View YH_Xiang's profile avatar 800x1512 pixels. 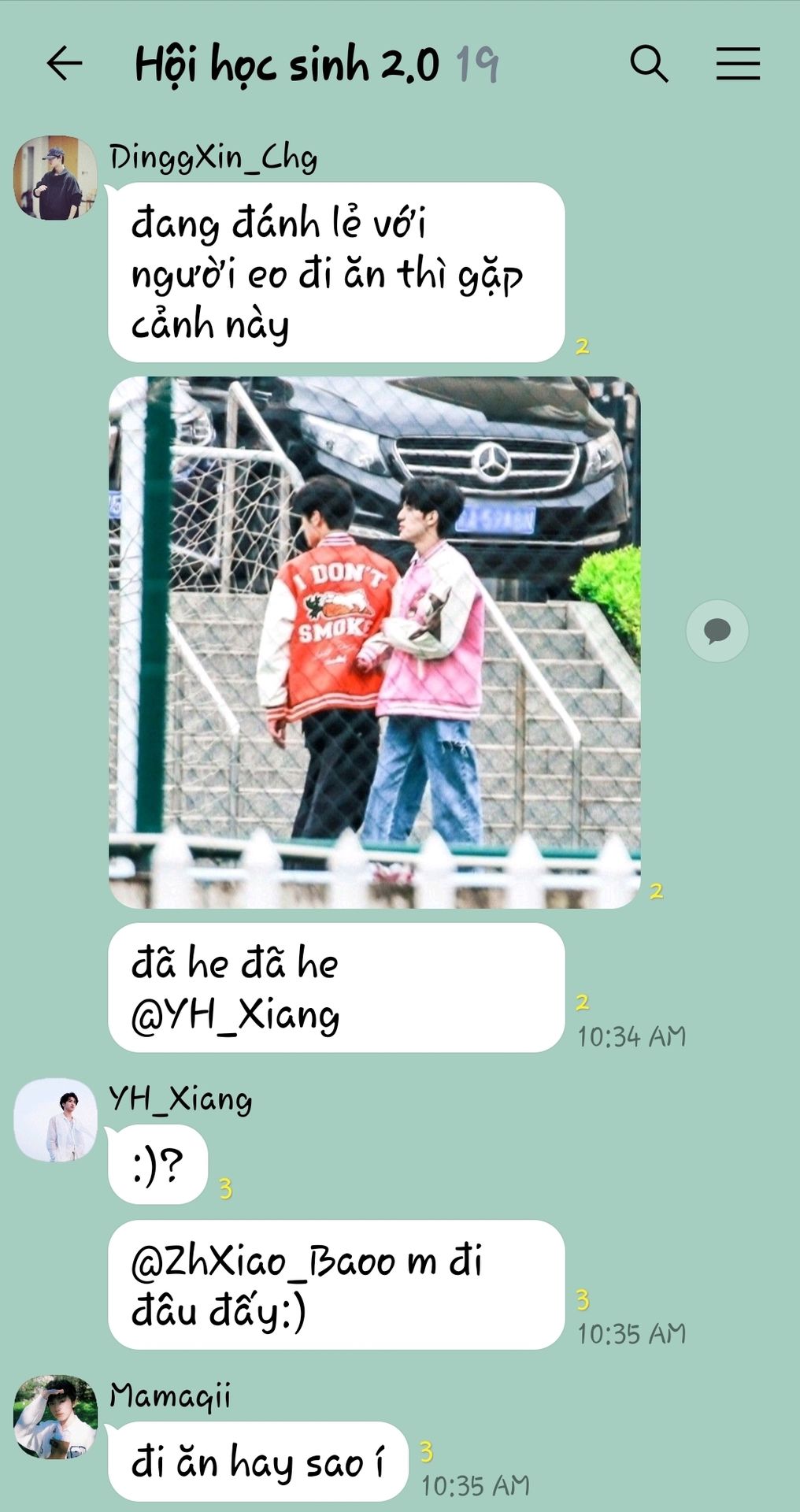pos(55,1119)
